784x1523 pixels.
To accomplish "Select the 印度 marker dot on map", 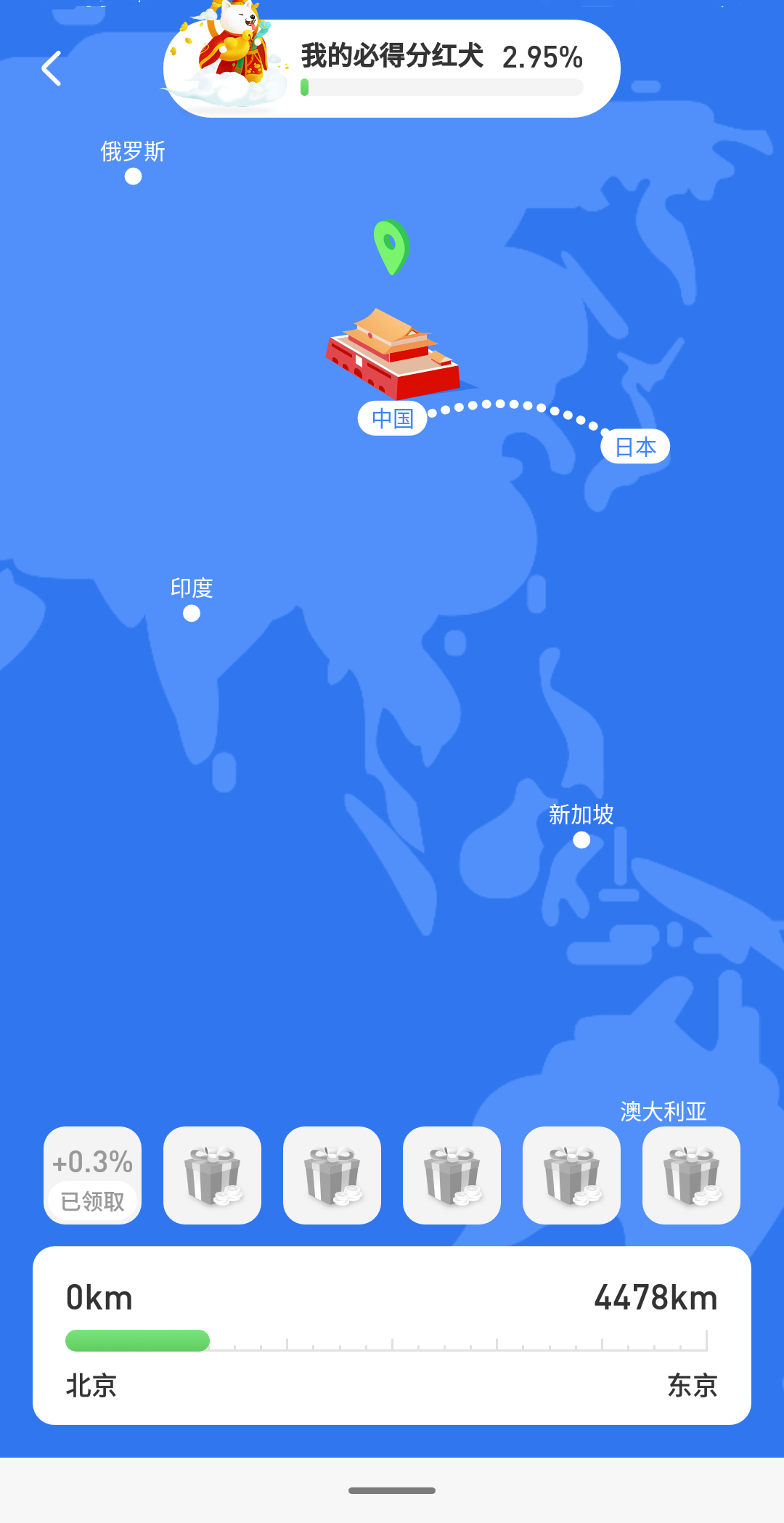I will [x=191, y=614].
